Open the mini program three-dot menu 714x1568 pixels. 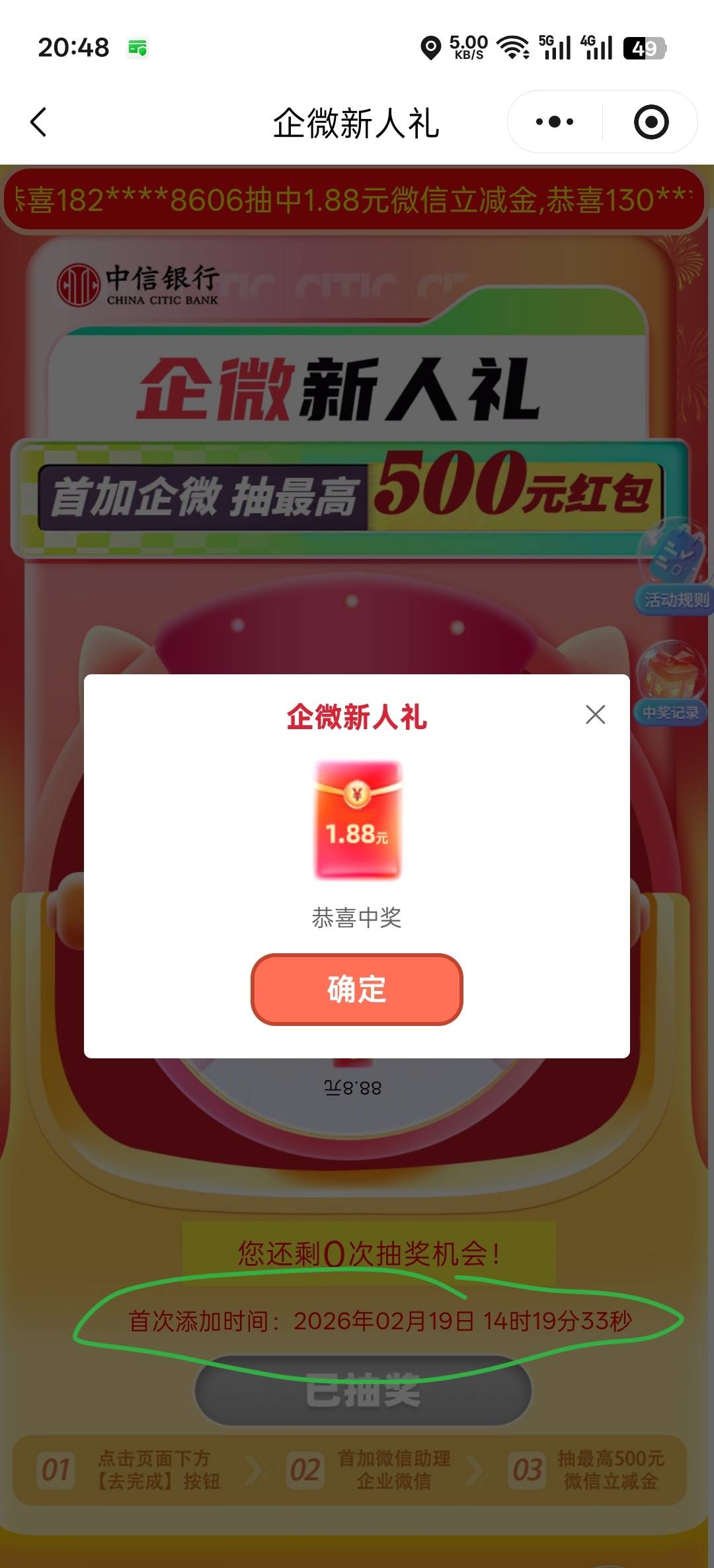pos(555,122)
